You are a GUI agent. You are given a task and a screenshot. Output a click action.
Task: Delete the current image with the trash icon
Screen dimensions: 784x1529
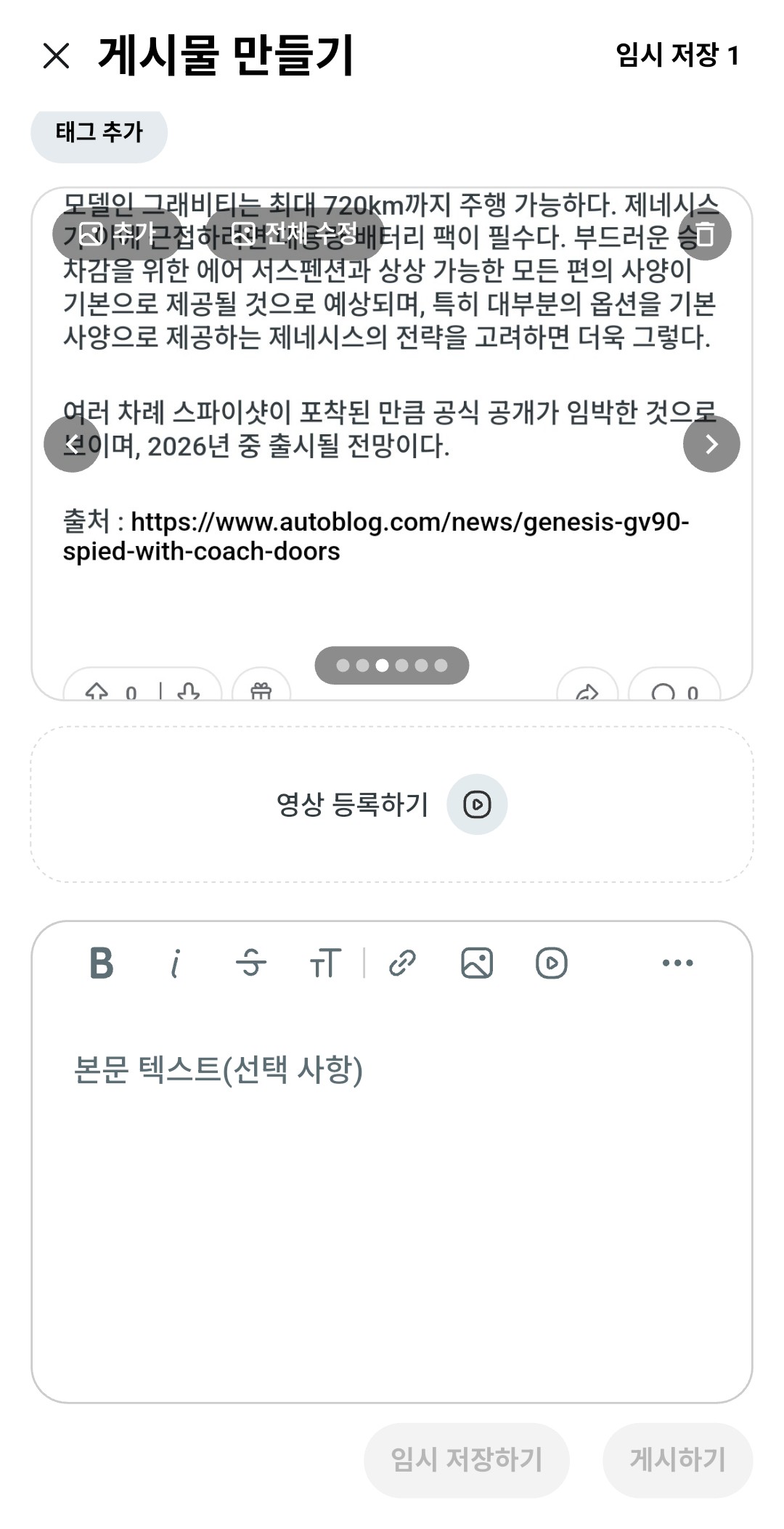(x=704, y=234)
